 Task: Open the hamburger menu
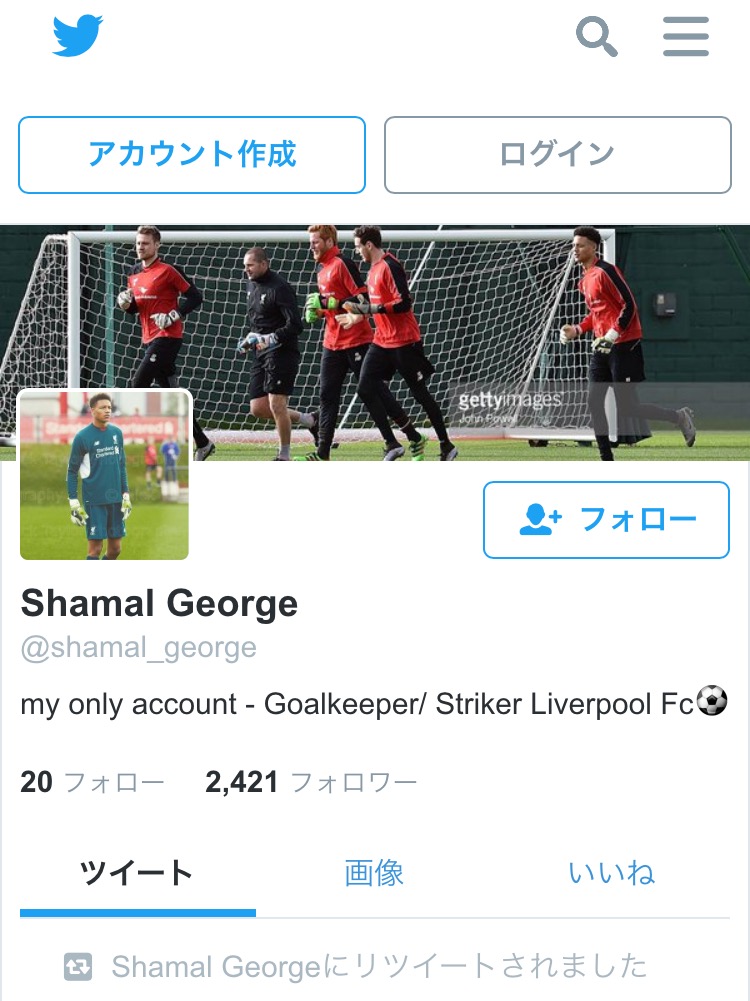[x=686, y=38]
